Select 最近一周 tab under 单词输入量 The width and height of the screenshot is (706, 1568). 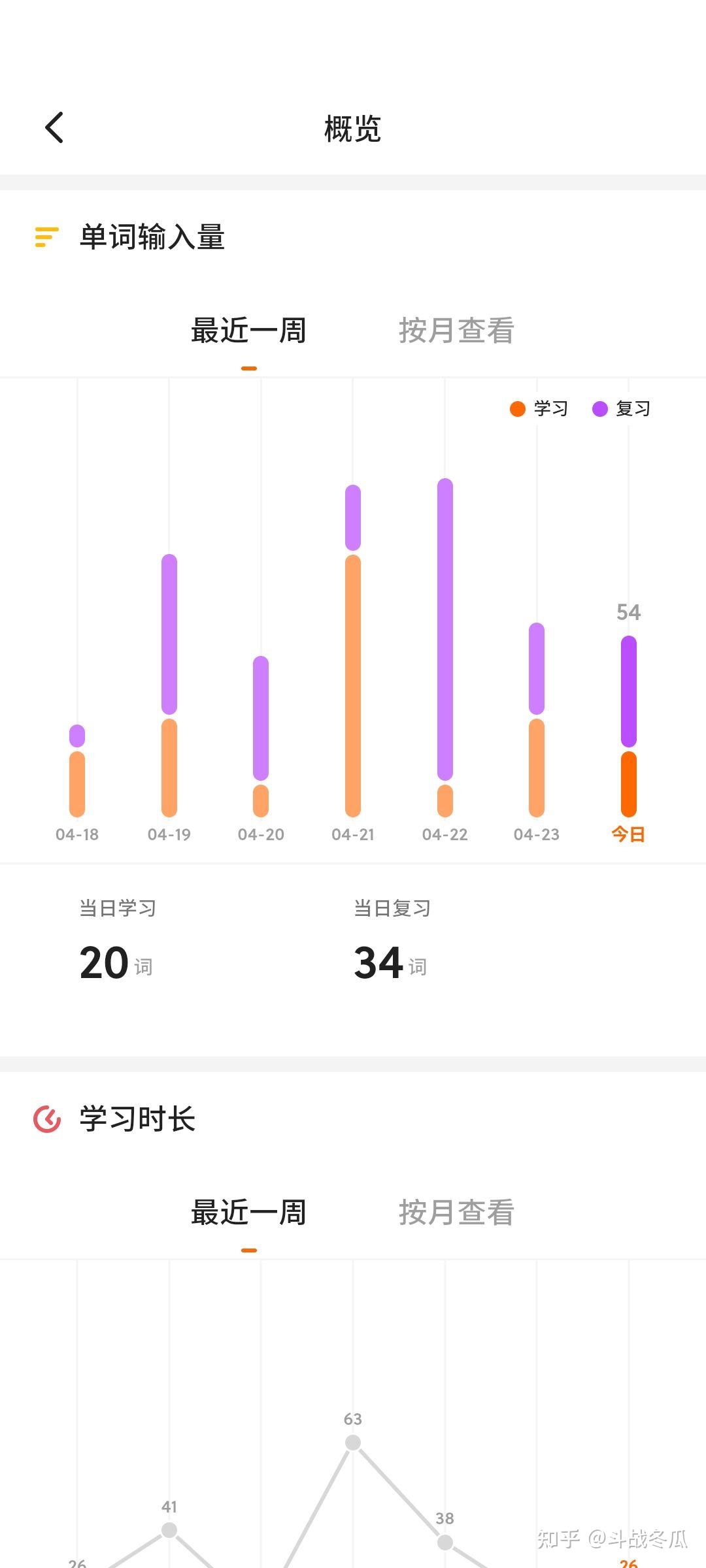click(x=248, y=331)
